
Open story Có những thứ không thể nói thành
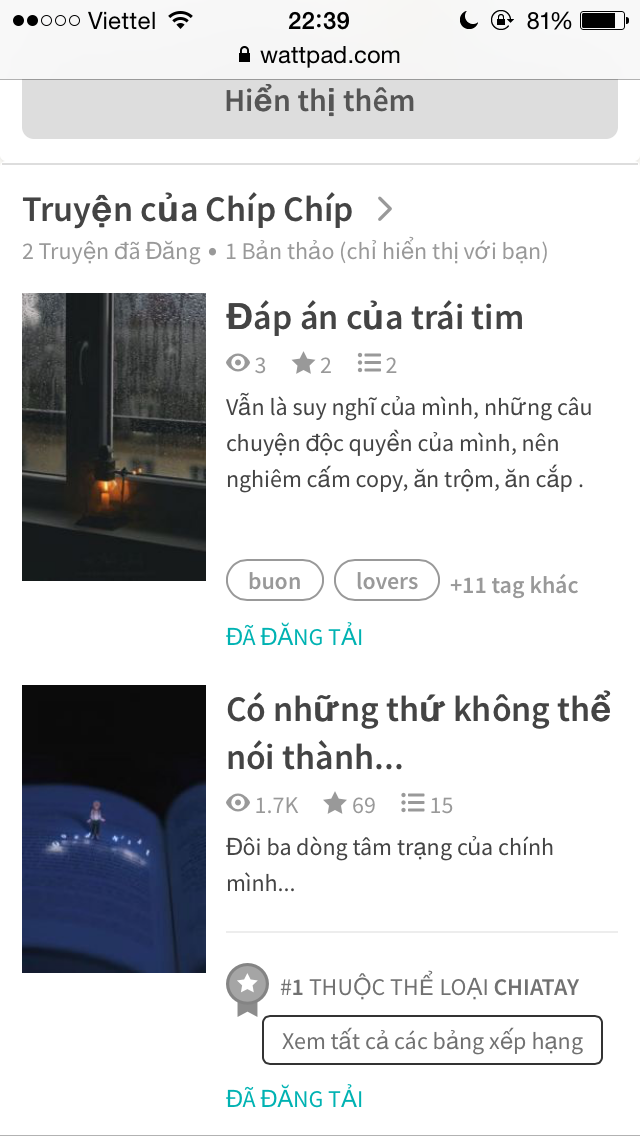point(419,733)
